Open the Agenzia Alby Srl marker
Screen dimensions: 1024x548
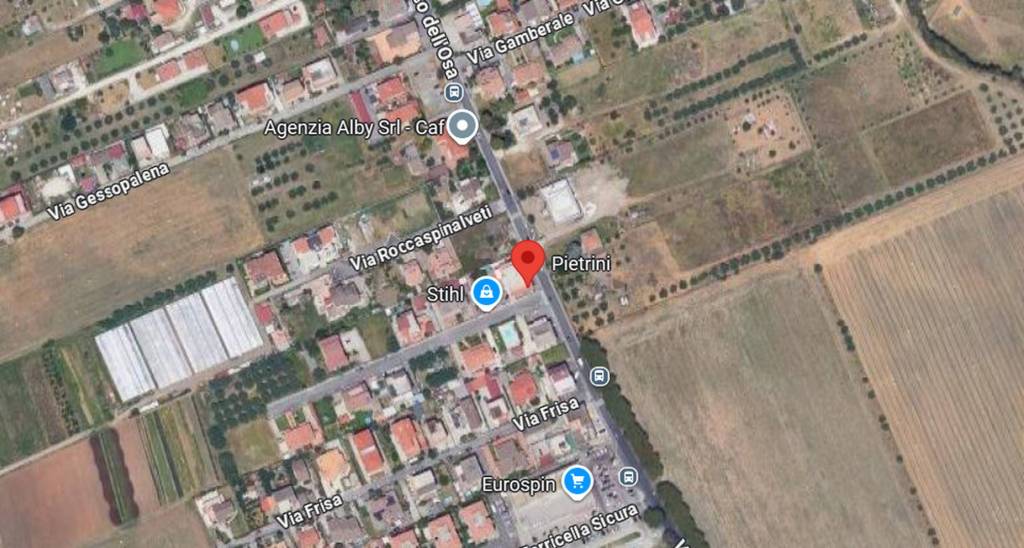point(461,127)
